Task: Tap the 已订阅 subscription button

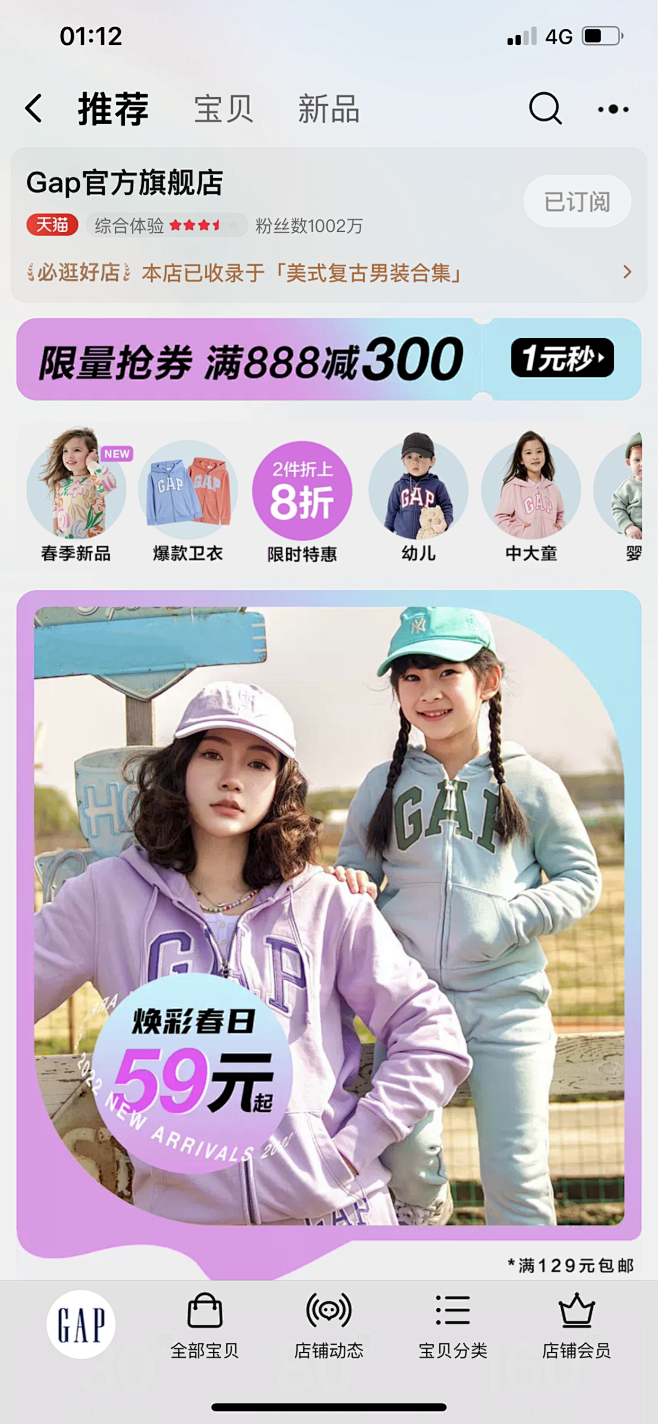Action: point(577,202)
